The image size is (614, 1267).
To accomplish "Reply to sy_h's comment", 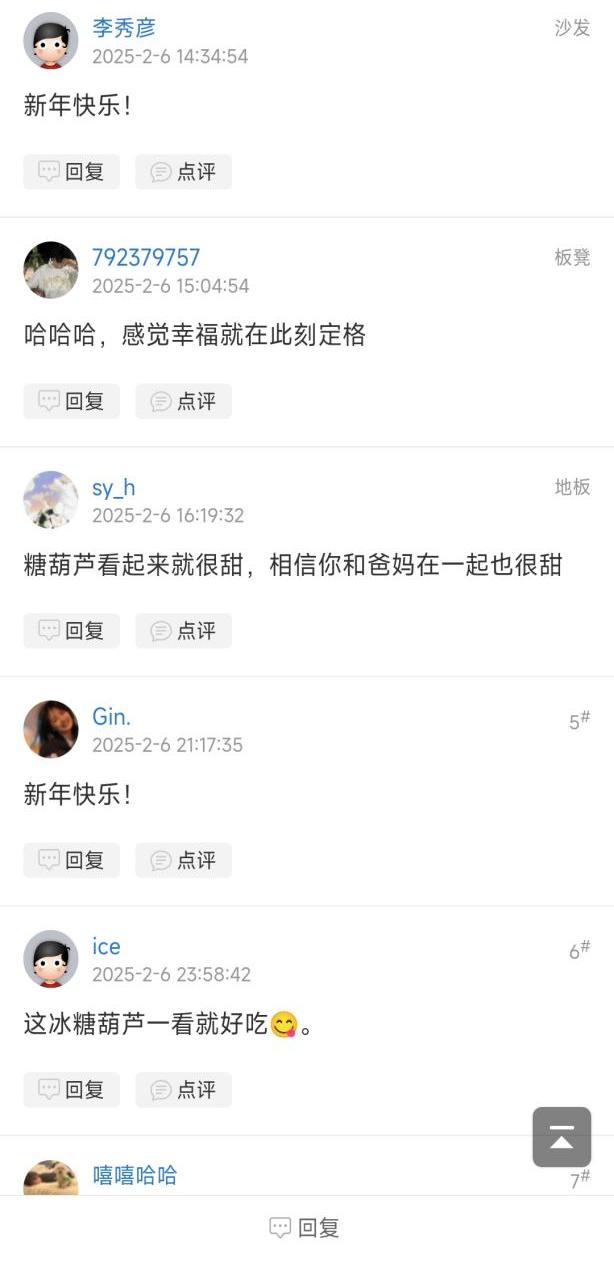I will pyautogui.click(x=71, y=631).
